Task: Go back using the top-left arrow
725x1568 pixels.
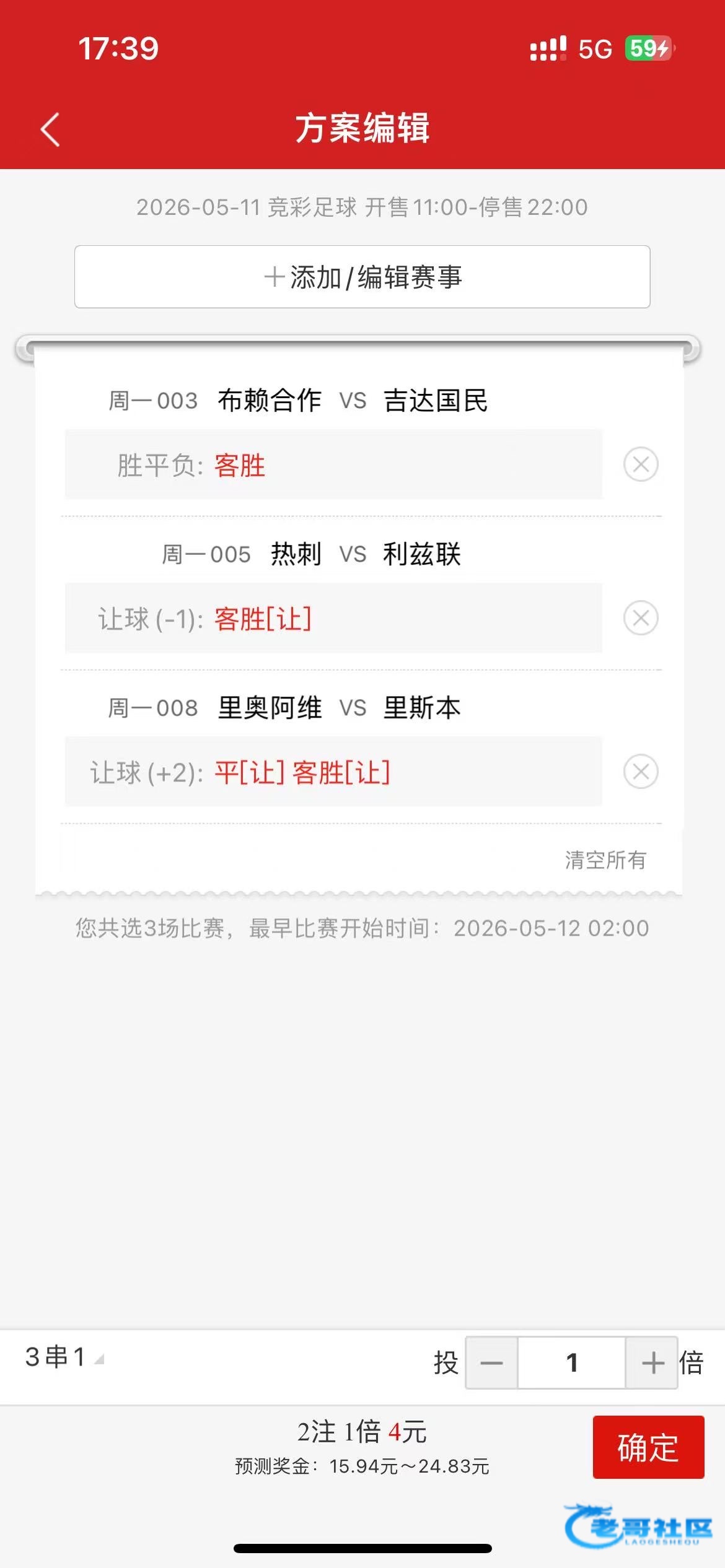Action: (x=50, y=129)
